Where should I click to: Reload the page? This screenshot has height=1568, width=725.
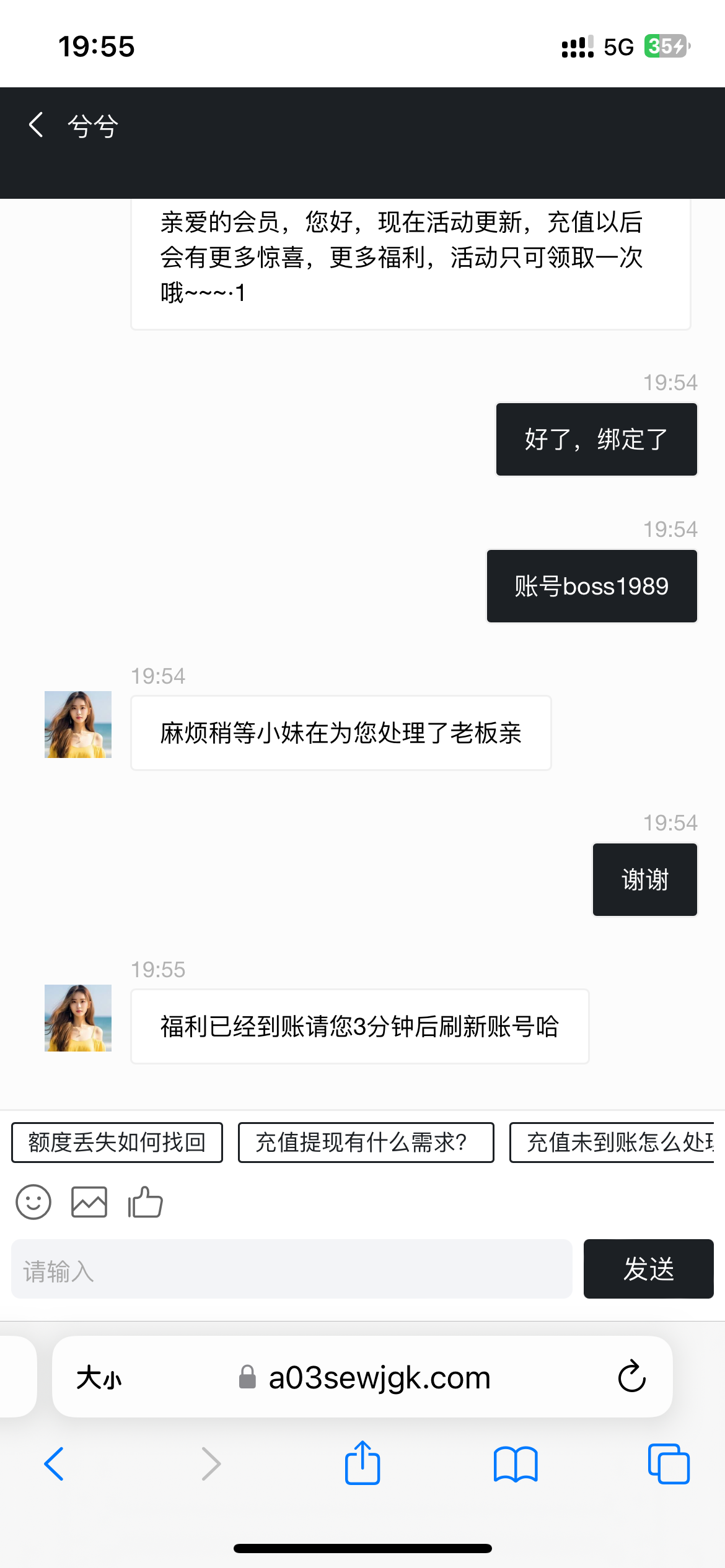pyautogui.click(x=631, y=1377)
